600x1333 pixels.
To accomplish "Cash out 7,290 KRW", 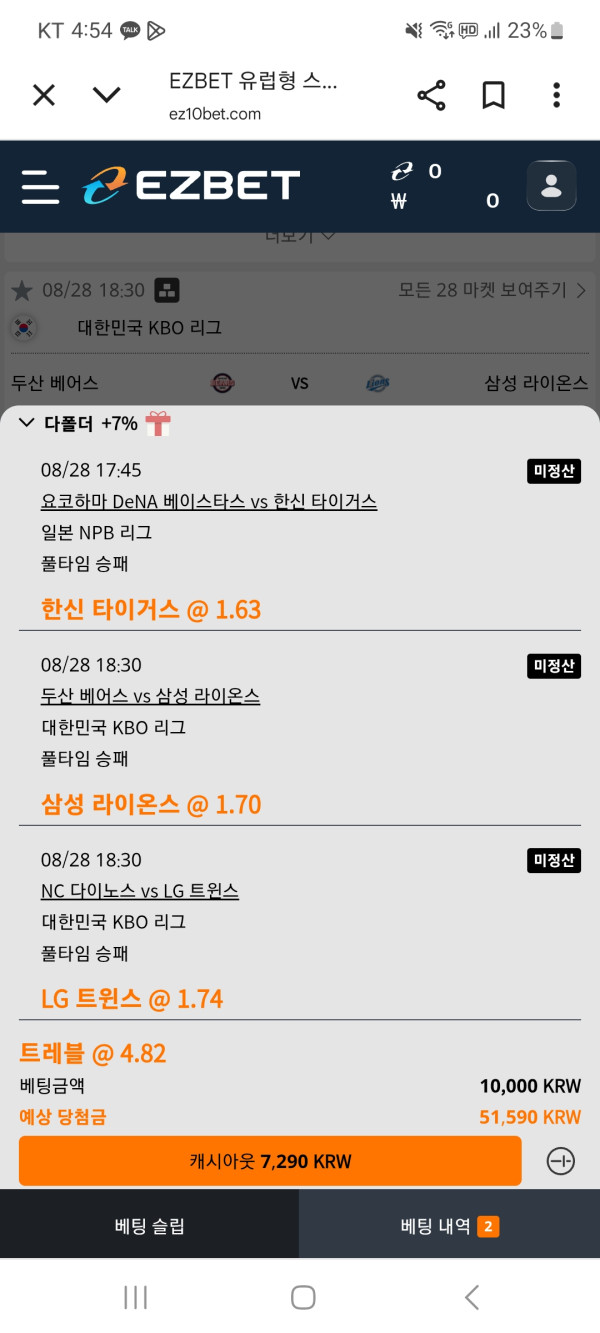I will pos(270,1161).
